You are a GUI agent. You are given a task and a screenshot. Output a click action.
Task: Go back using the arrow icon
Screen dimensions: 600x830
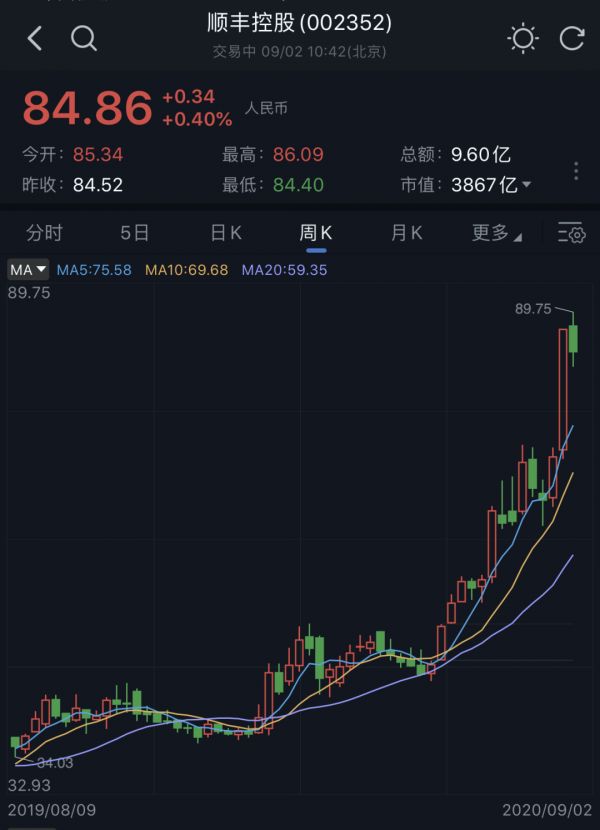coord(35,39)
